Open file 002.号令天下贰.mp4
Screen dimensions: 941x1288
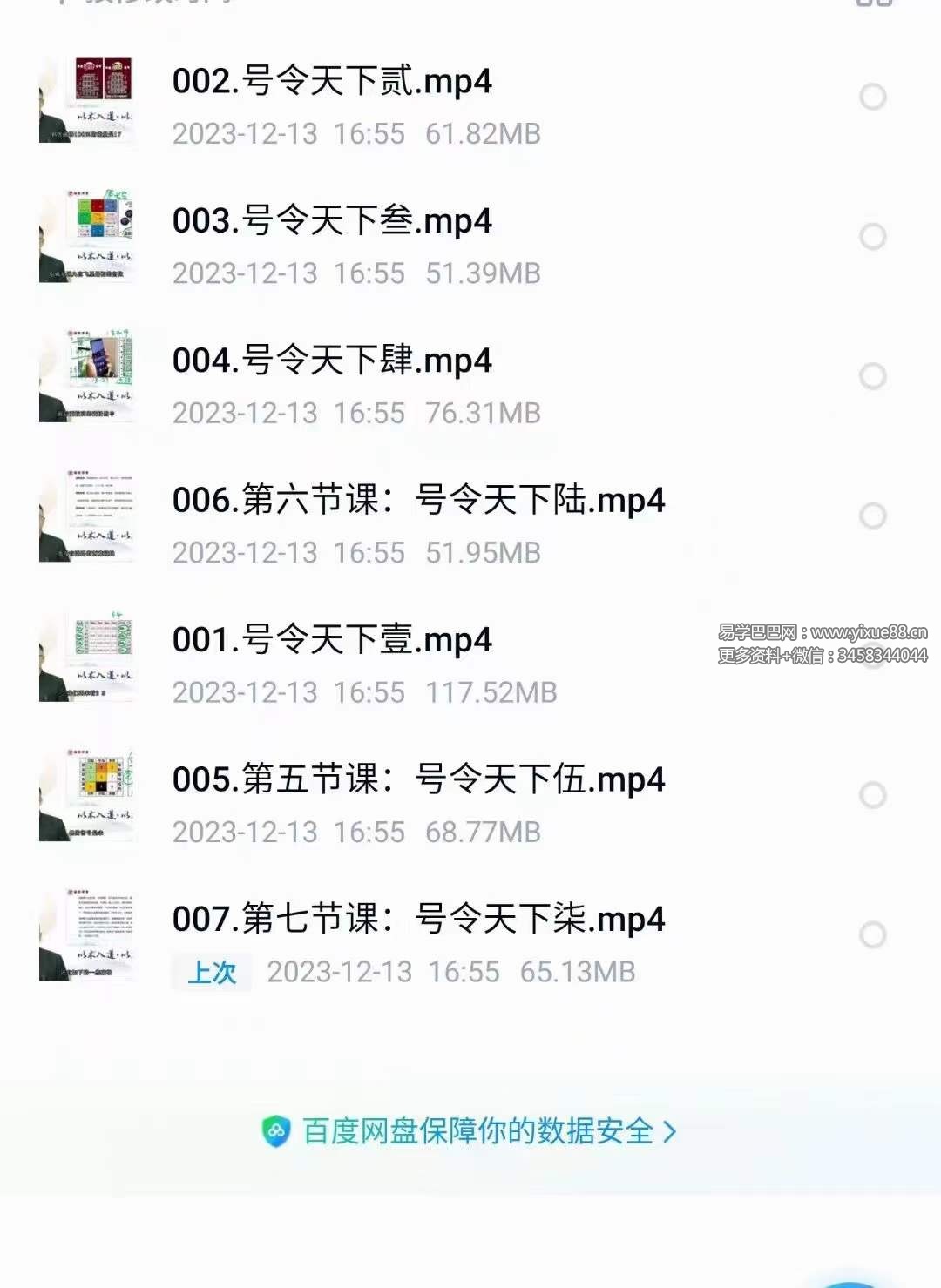332,82
